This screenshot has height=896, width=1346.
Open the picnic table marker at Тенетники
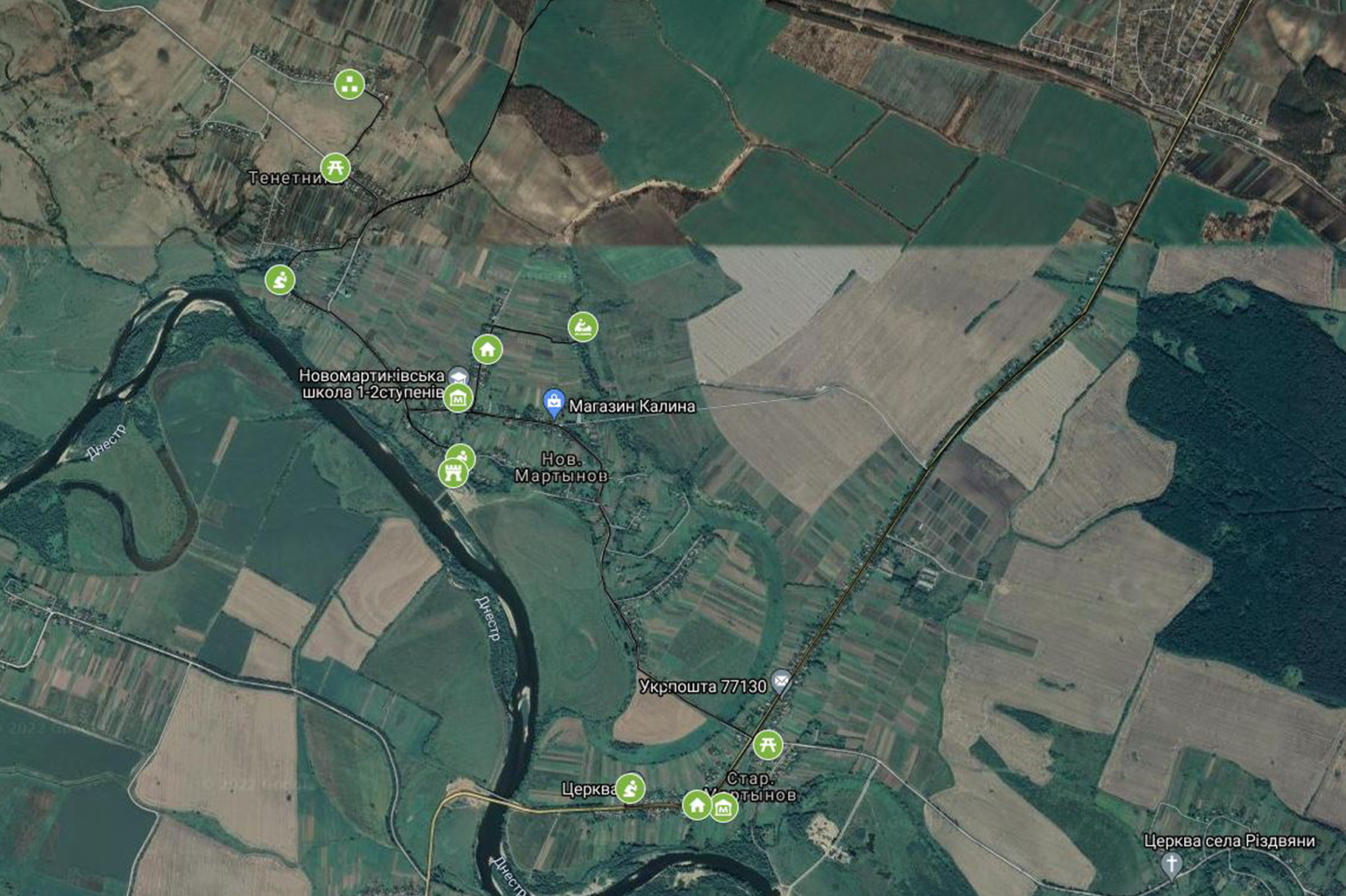(335, 166)
